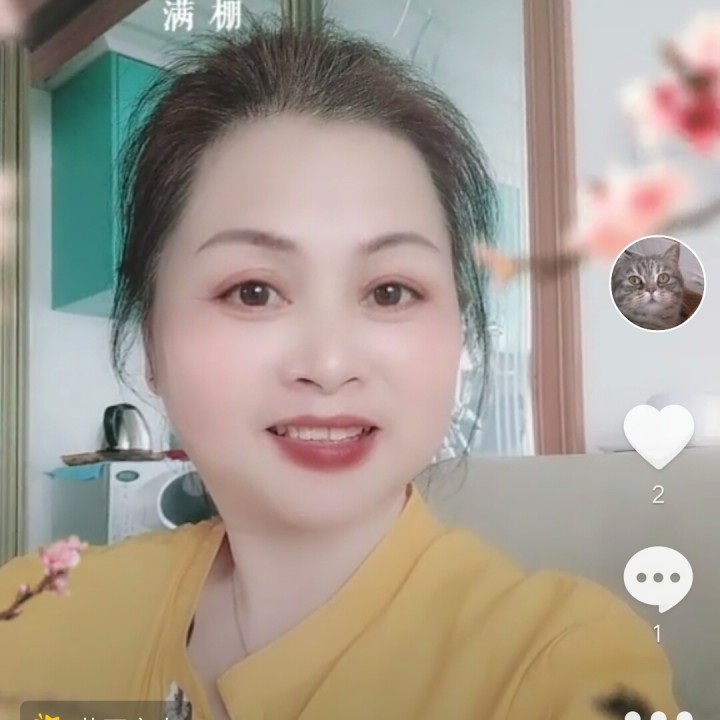Like this video with the heart
This screenshot has height=720, width=720.
click(x=658, y=436)
